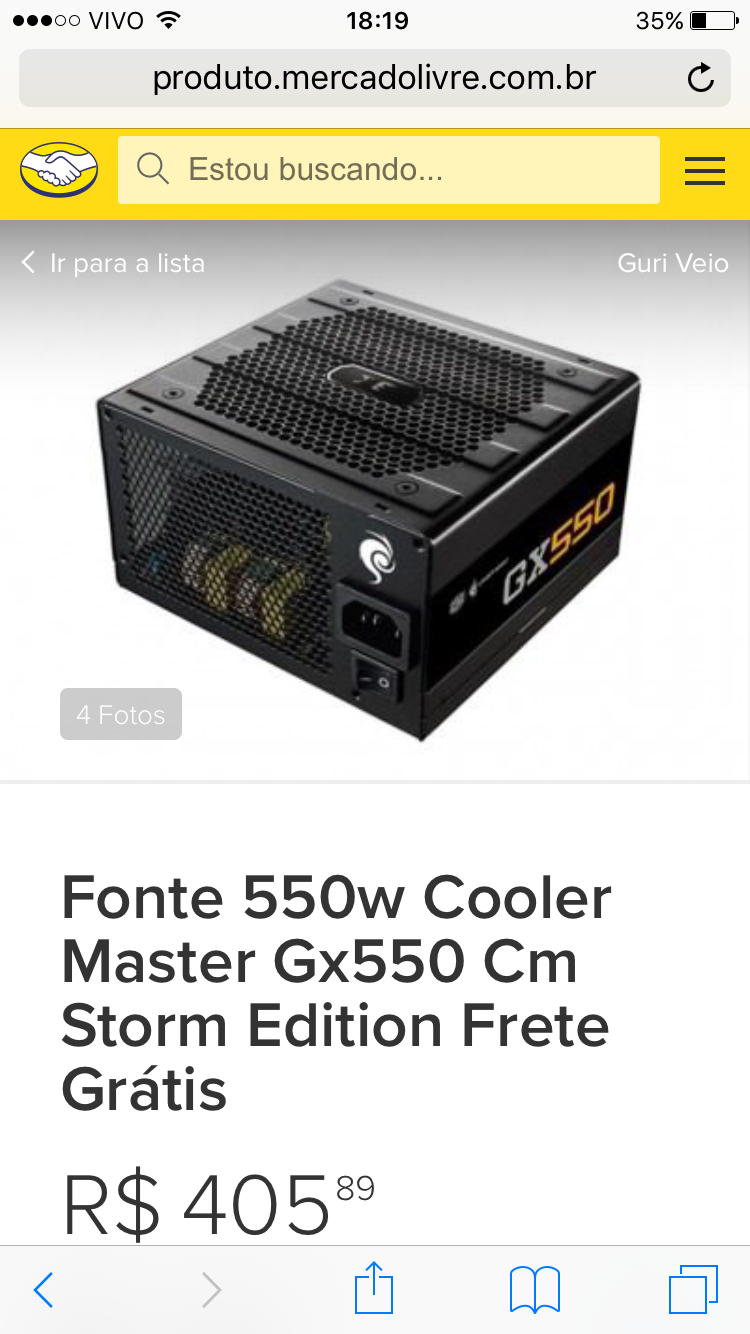The height and width of the screenshot is (1334, 750).
Task: View the '4 Fotos' gallery
Action: coord(121,714)
